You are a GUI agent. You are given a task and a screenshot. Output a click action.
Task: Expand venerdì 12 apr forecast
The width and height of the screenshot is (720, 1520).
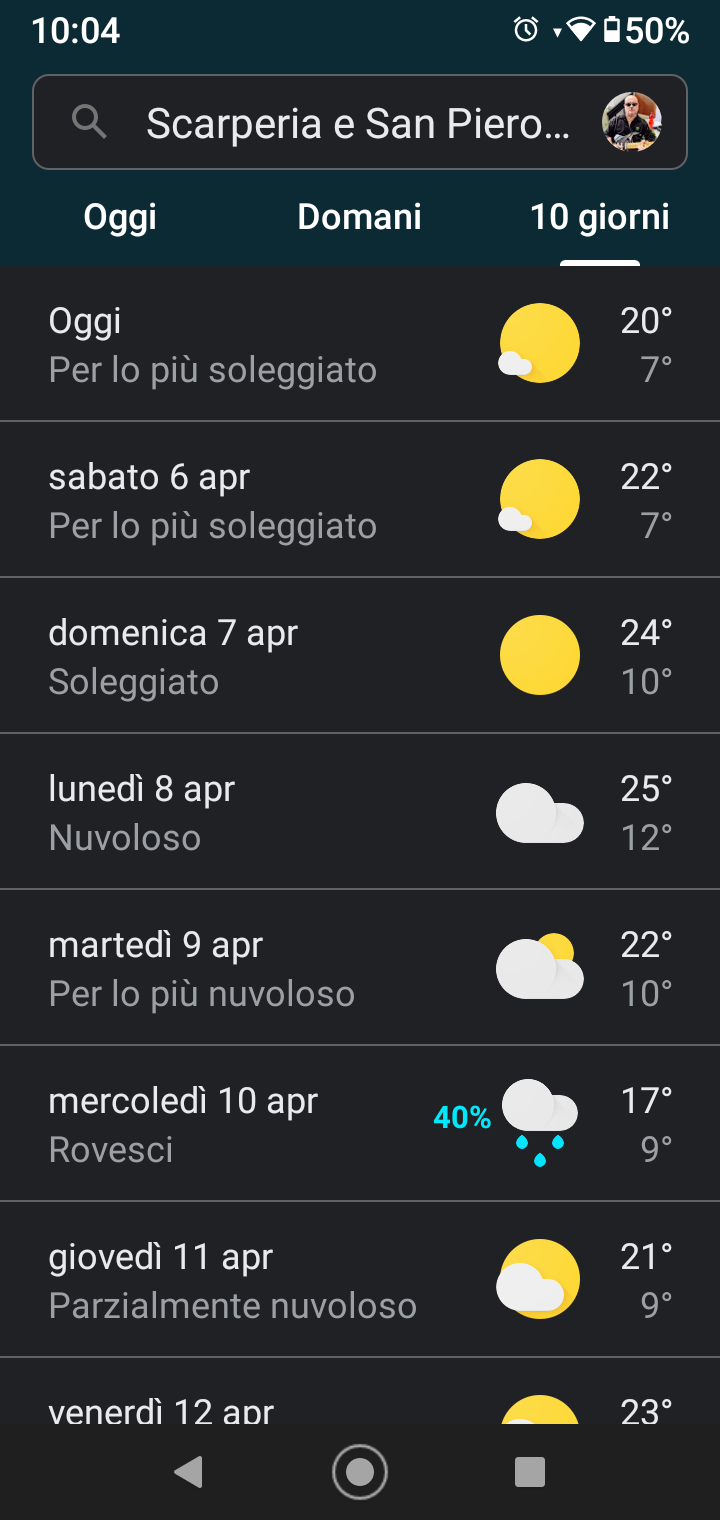click(360, 1391)
